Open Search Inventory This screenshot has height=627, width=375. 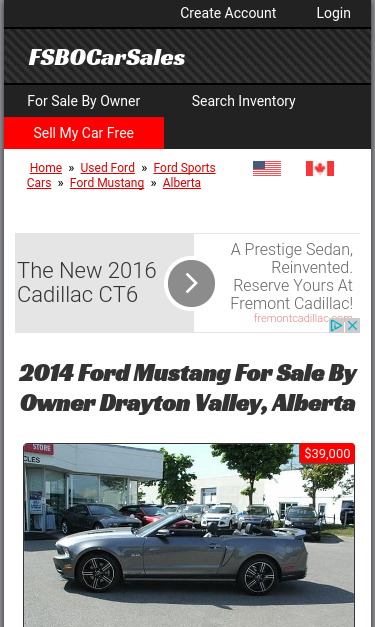243,101
